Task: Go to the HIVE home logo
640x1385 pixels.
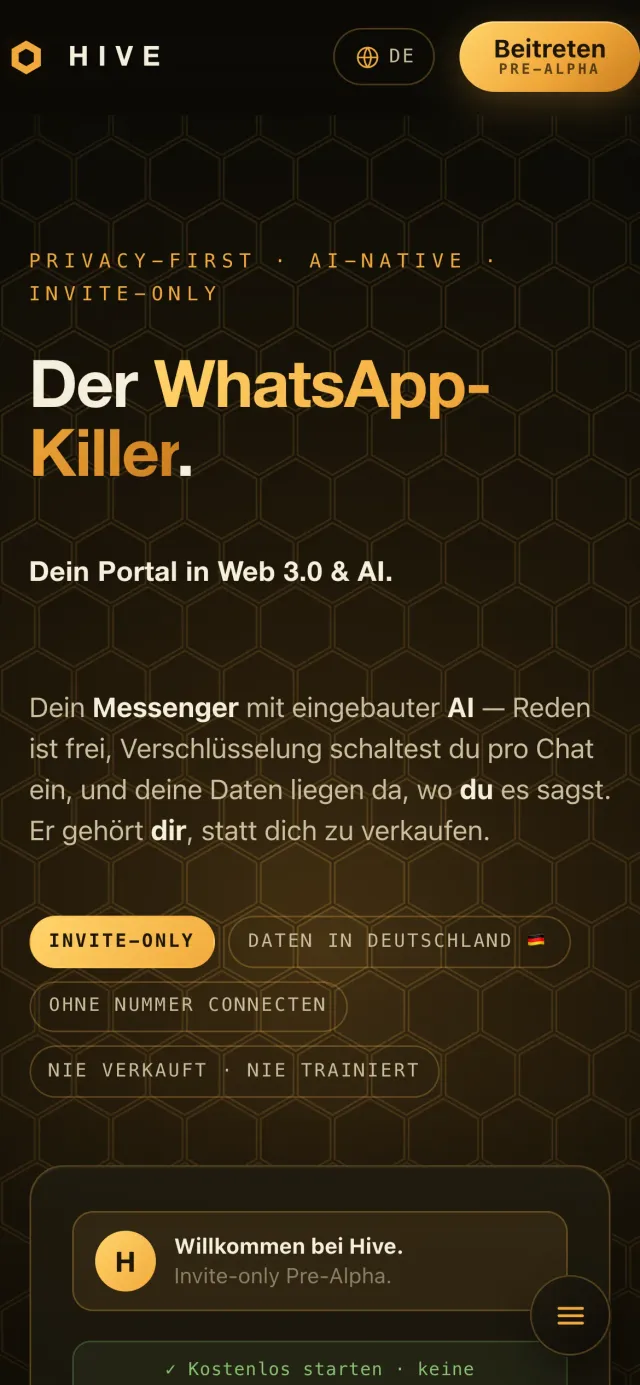Action: tap(86, 57)
